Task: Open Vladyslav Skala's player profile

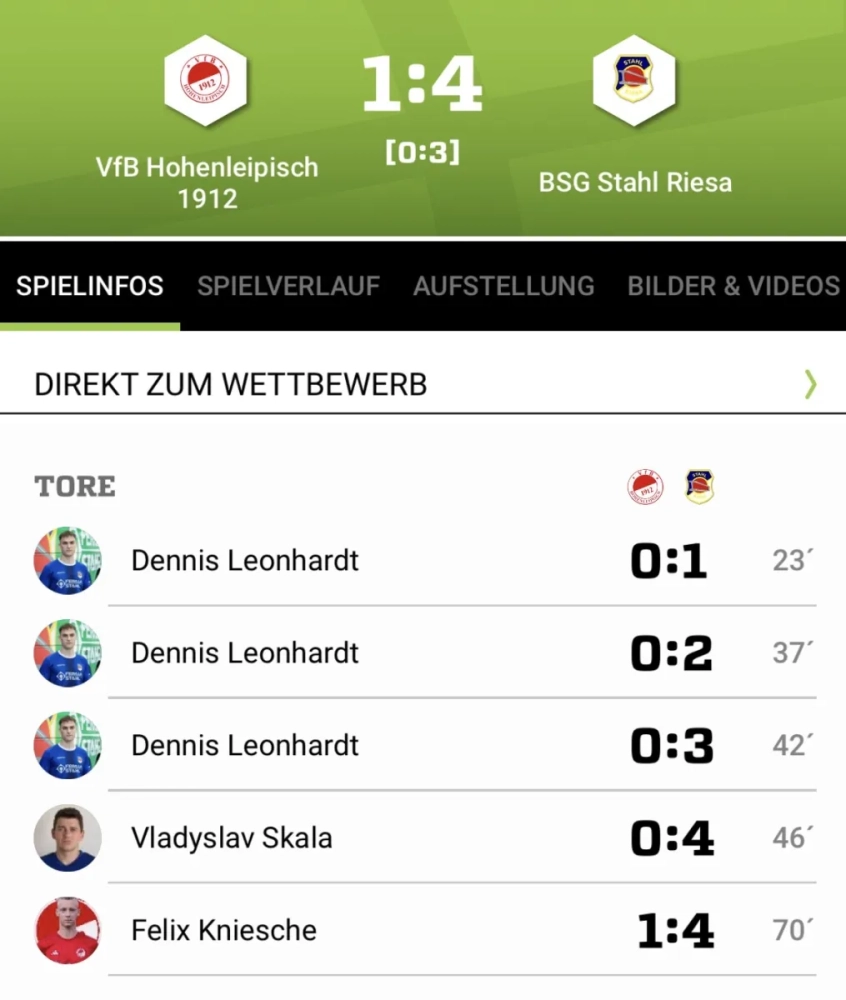Action: pos(231,838)
